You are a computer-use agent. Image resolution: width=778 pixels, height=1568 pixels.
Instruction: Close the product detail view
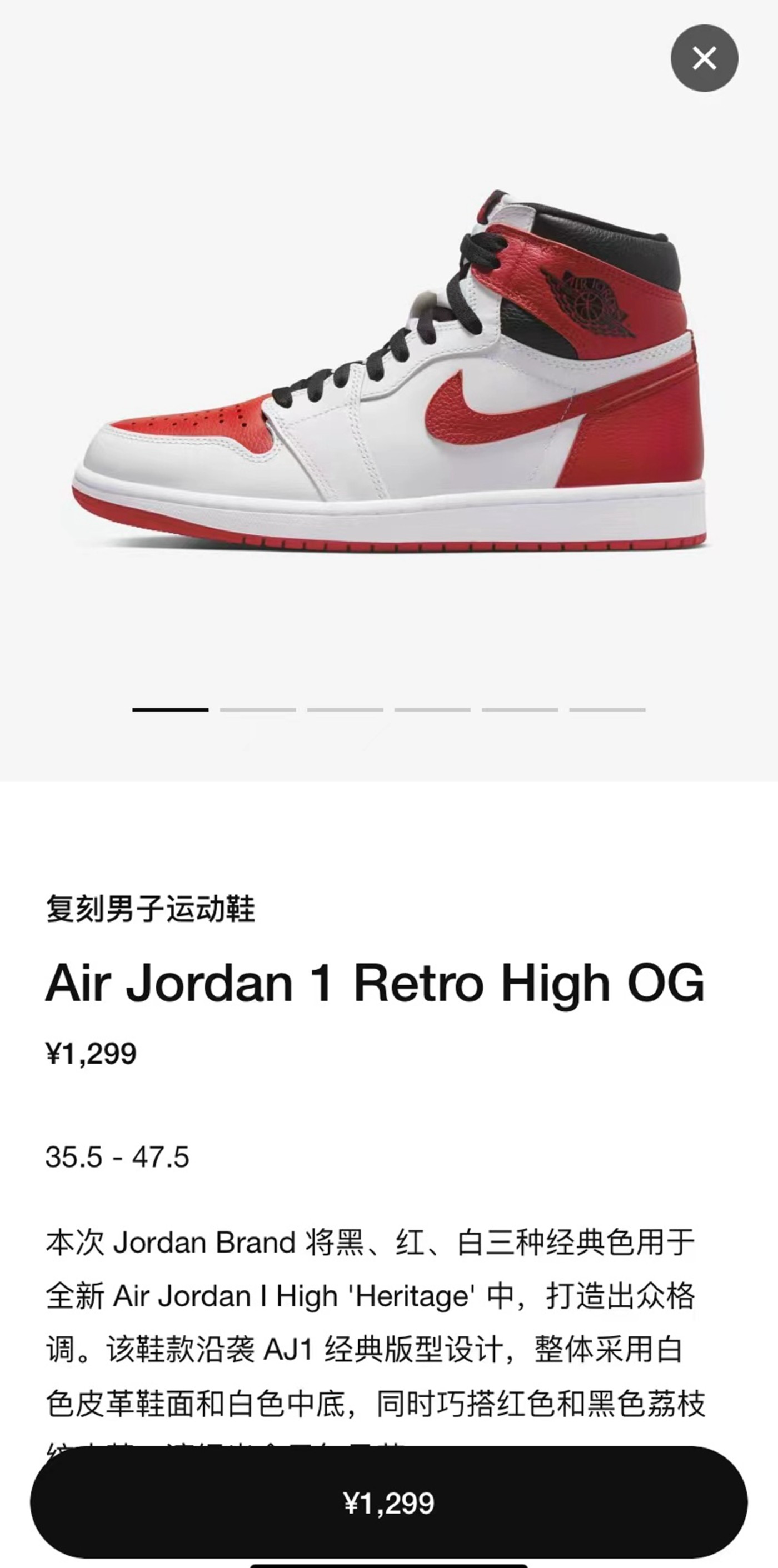(x=704, y=58)
